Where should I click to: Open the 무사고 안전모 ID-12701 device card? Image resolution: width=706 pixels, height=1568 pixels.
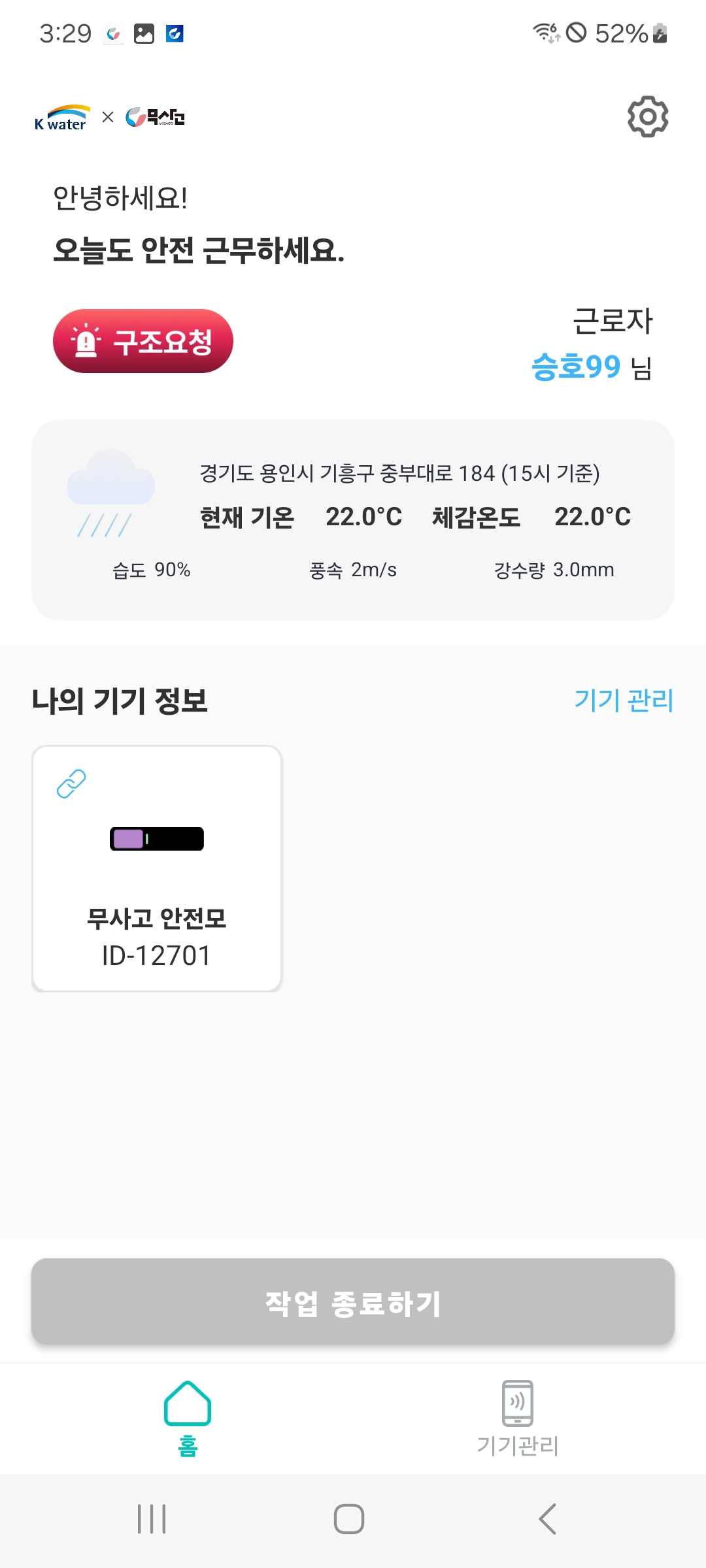point(157,868)
